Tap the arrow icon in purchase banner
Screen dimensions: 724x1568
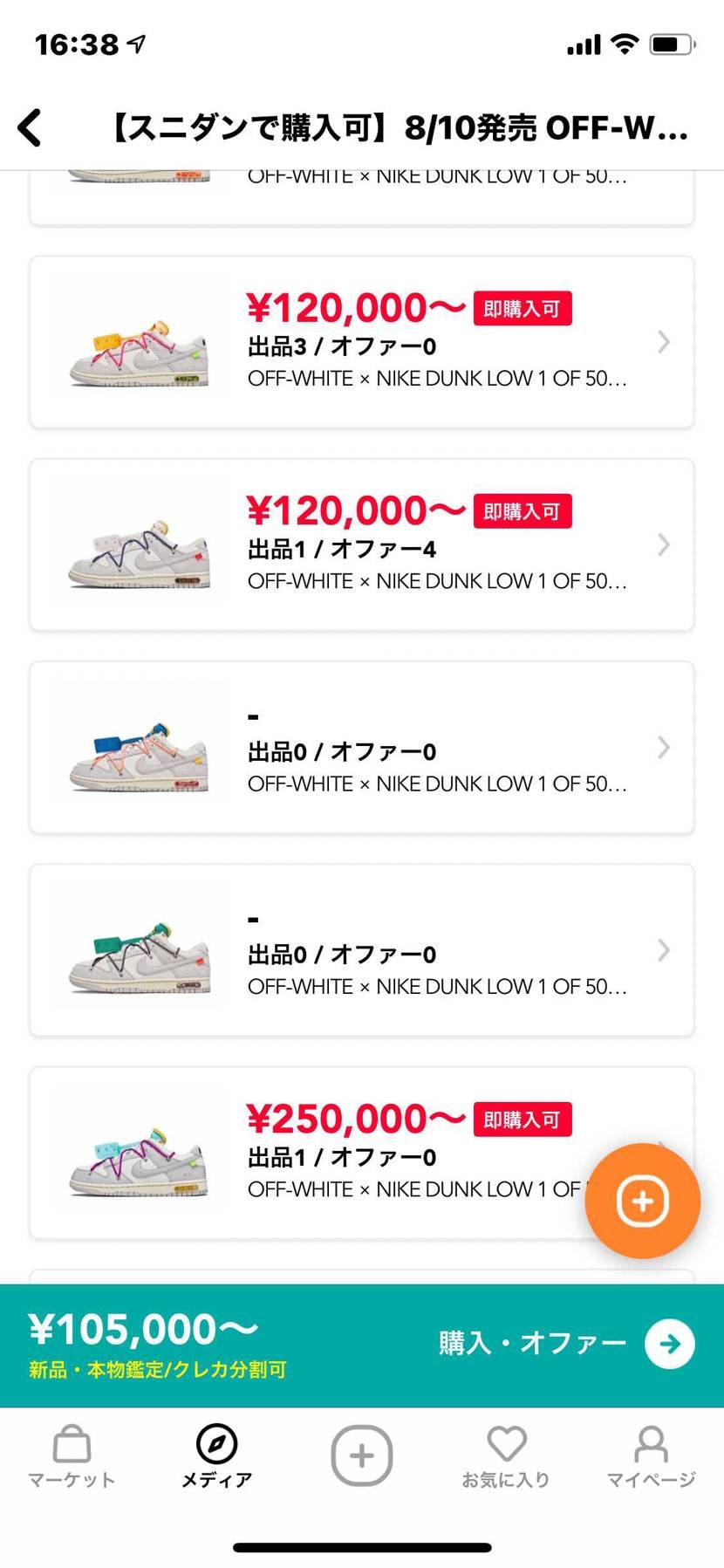[669, 1344]
